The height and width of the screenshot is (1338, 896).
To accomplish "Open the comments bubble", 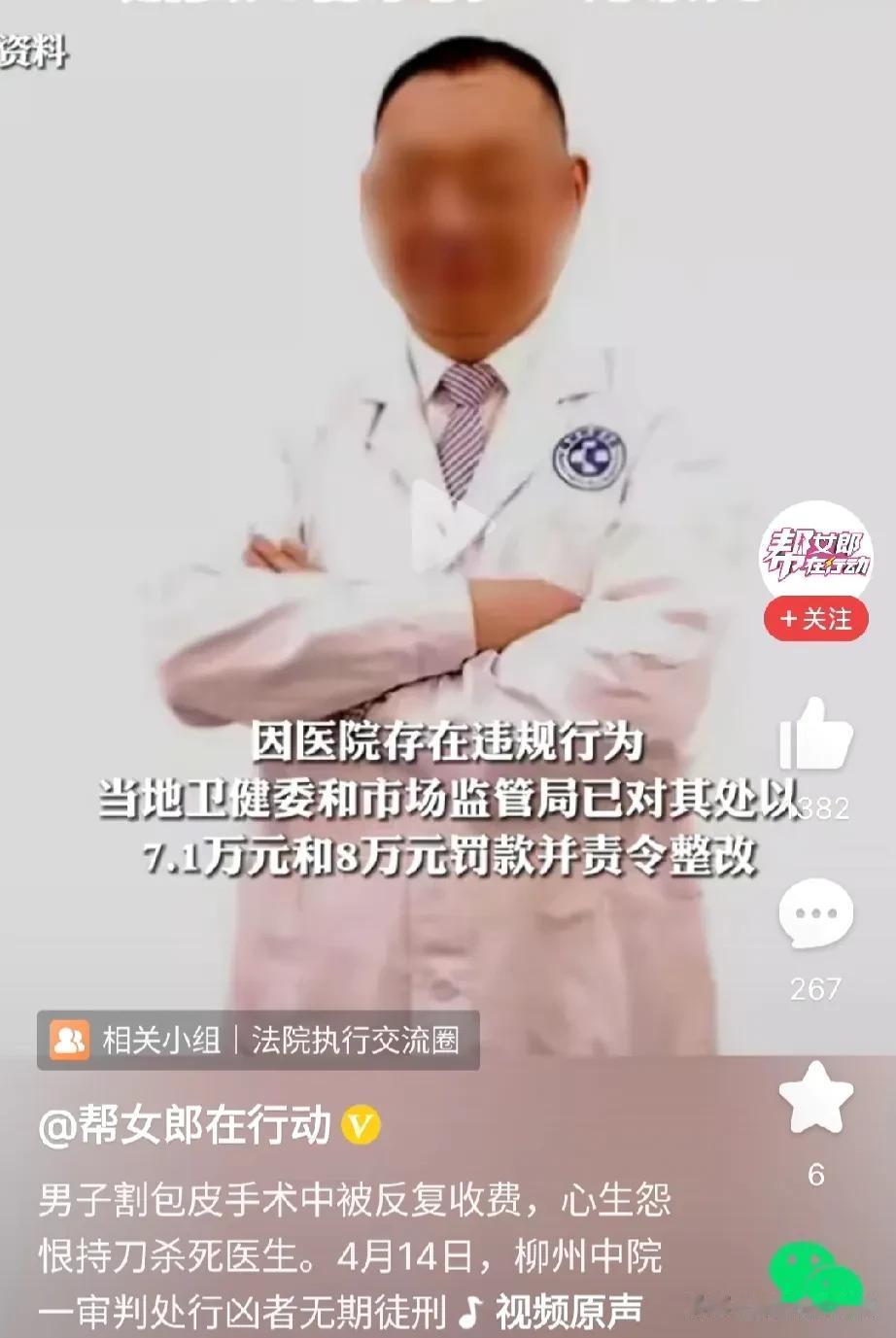I will (x=815, y=914).
